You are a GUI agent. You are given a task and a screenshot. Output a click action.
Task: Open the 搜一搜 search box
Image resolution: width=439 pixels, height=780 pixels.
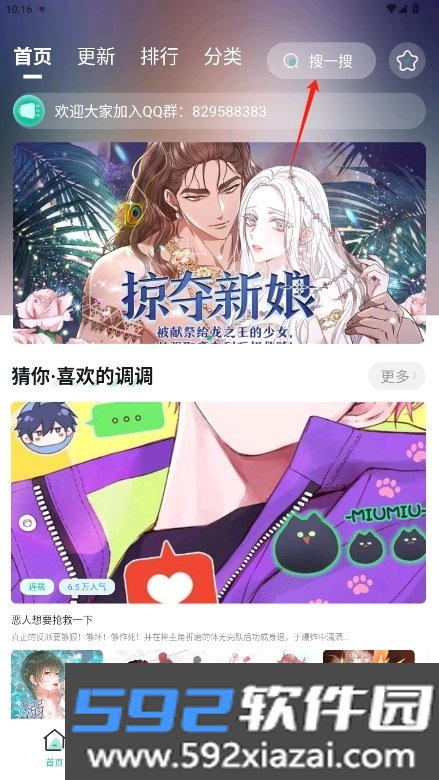(321, 61)
